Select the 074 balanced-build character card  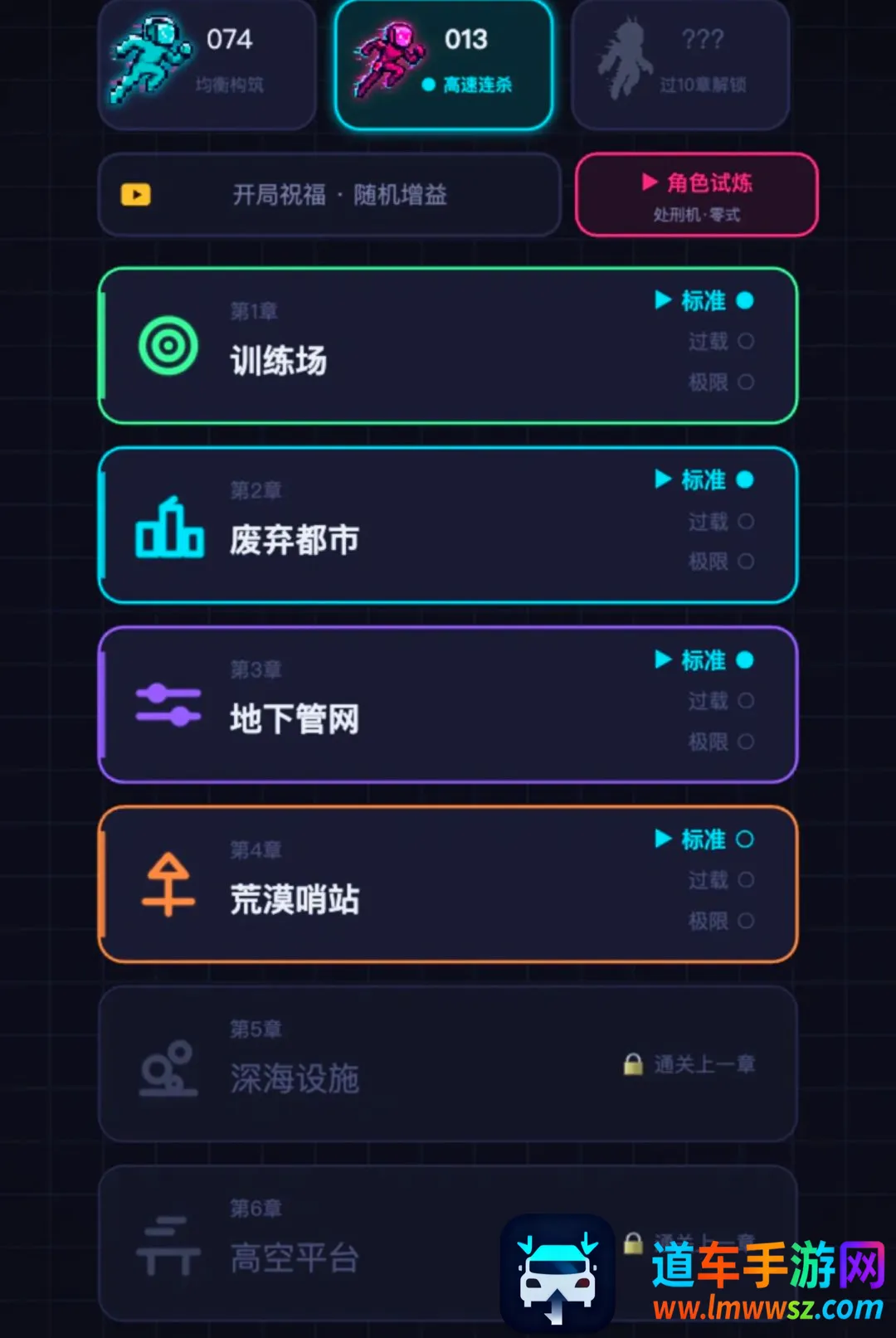[207, 63]
